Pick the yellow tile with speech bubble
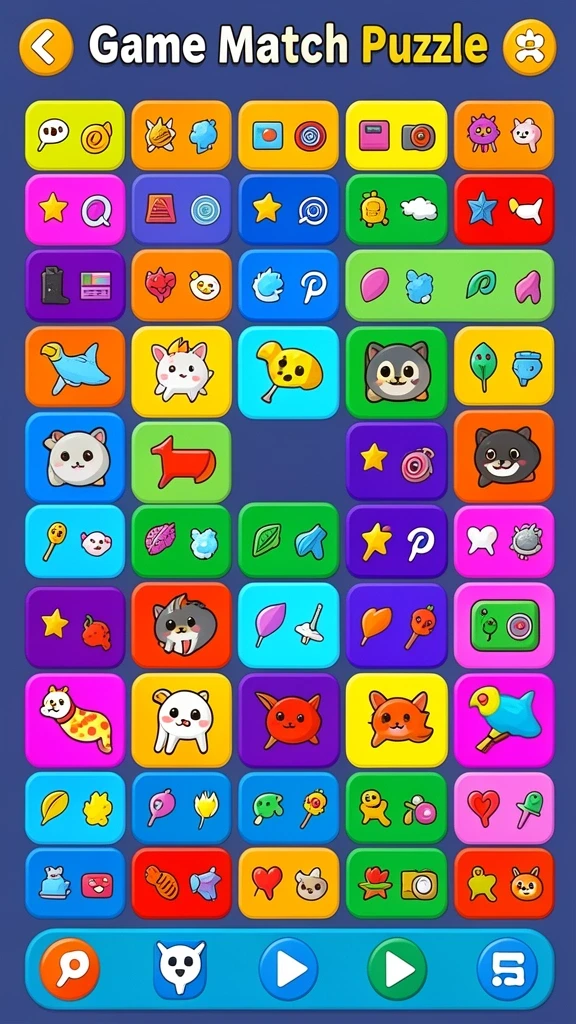Screen dimensions: 576x1024 click(75, 135)
